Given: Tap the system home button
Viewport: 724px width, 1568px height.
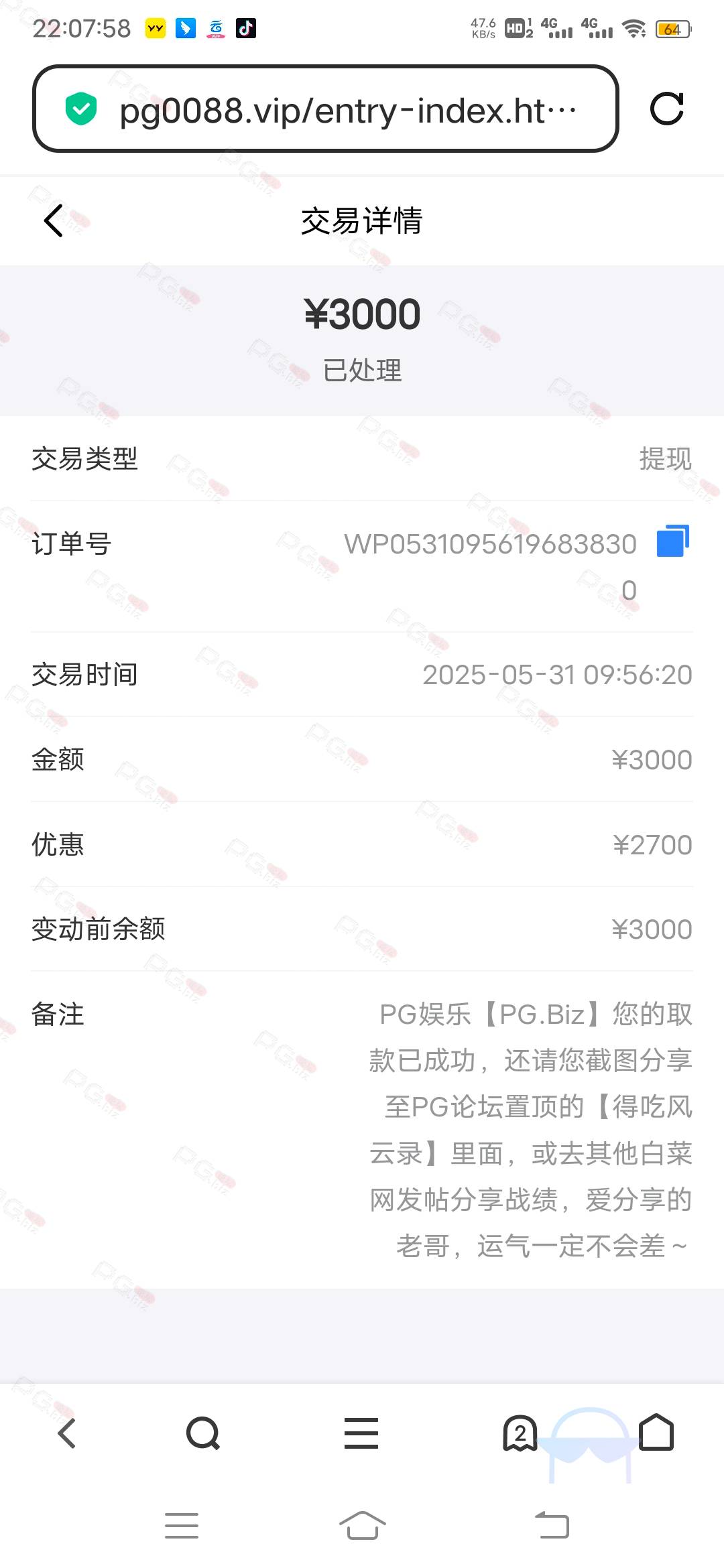Looking at the screenshot, I should [x=363, y=1526].
